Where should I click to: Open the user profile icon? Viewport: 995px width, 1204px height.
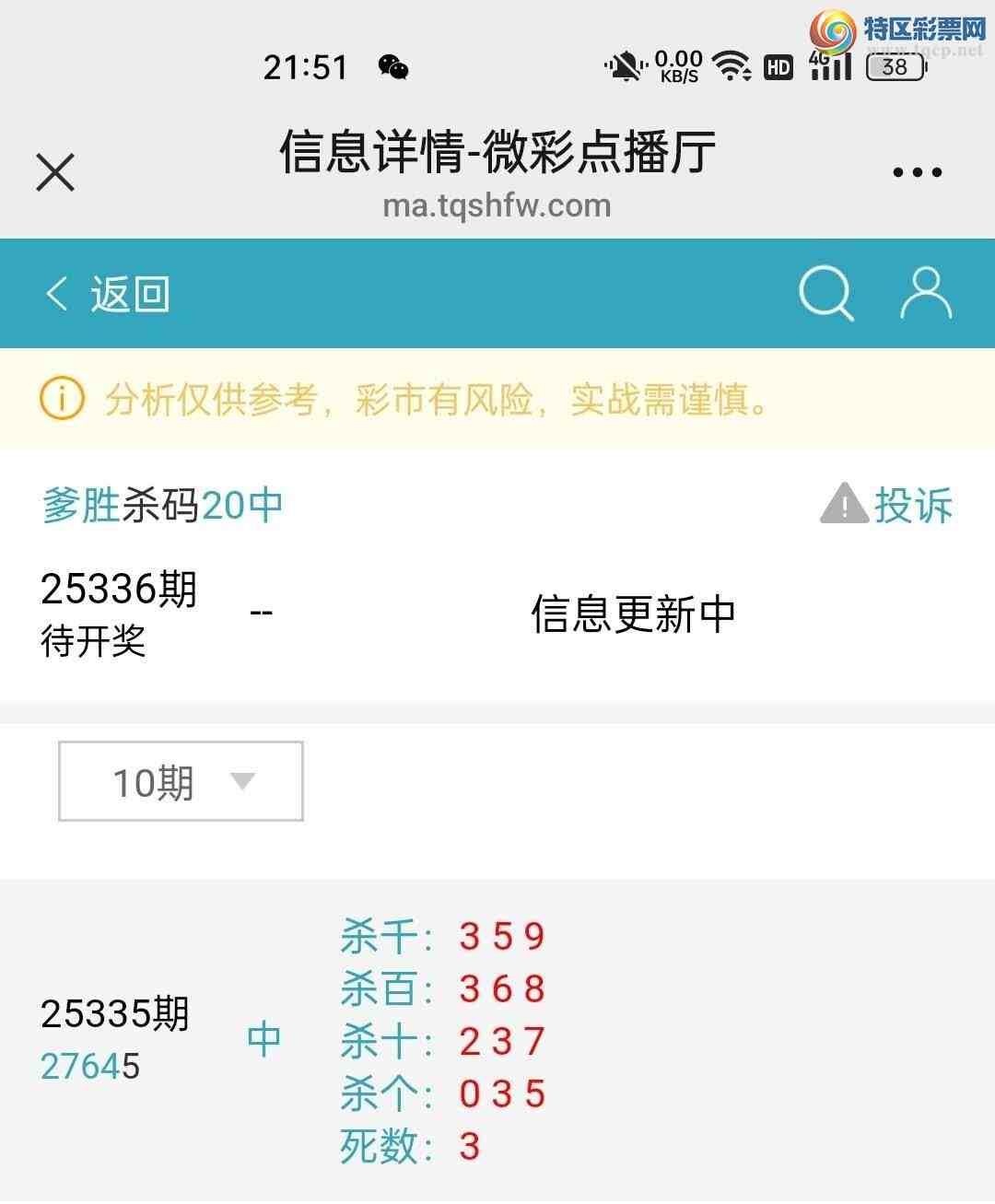point(926,293)
